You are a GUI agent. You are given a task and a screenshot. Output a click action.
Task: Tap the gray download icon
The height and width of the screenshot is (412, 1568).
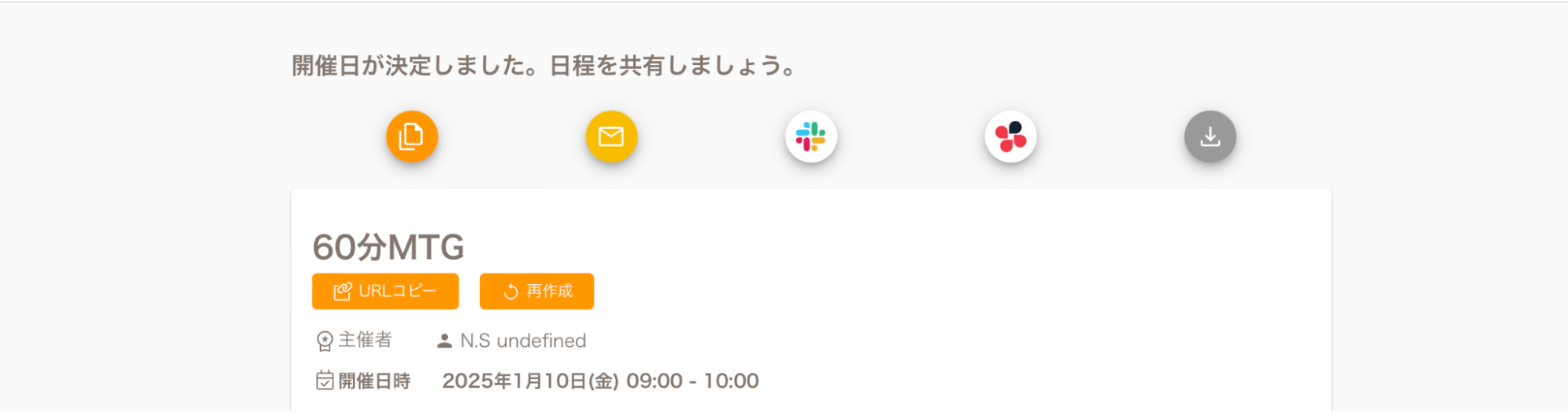[x=1210, y=137]
